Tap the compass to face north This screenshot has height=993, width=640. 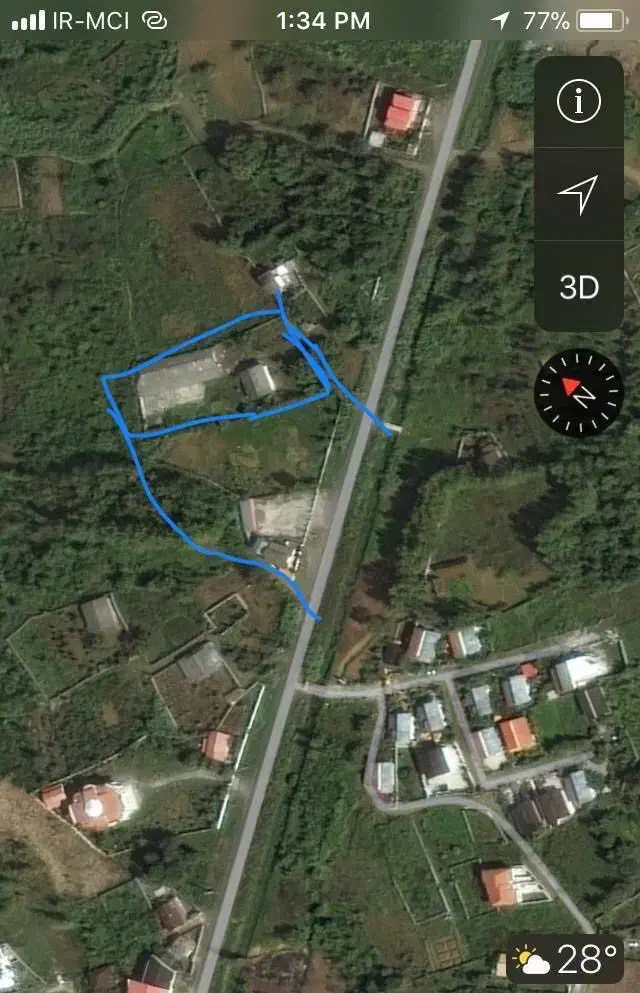(x=579, y=392)
